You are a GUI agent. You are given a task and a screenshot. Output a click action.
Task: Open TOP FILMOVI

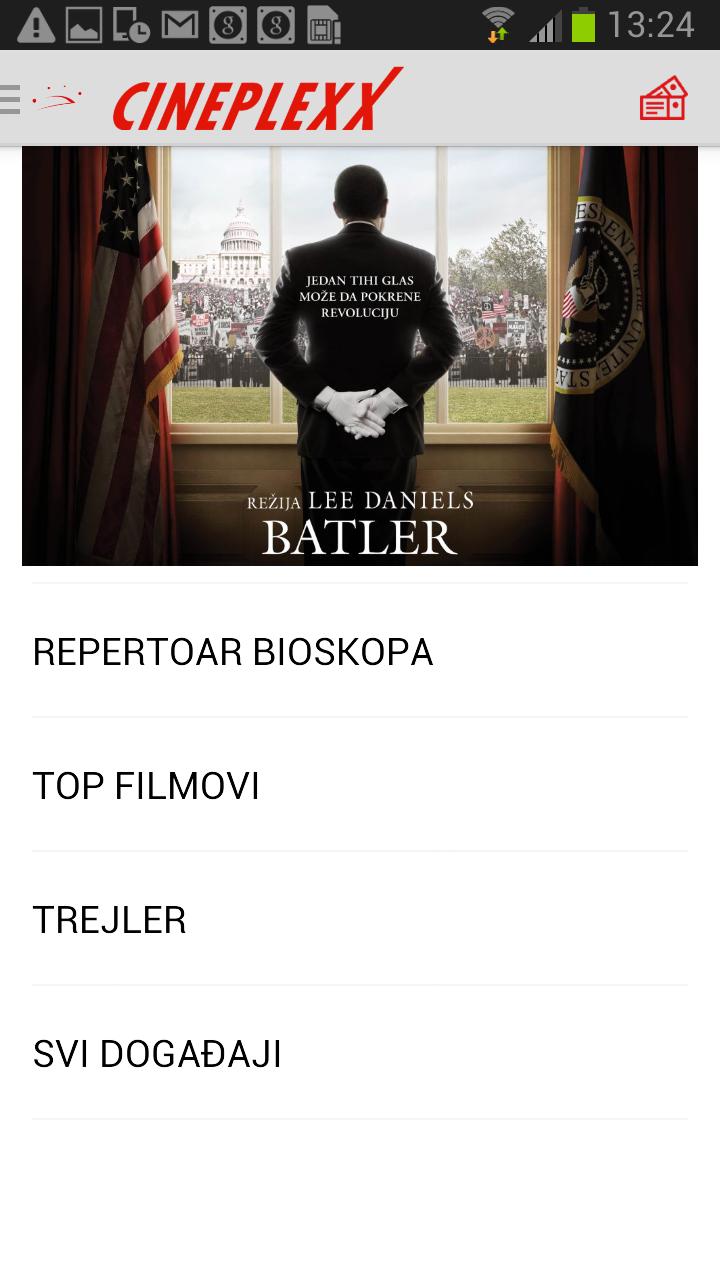click(x=146, y=786)
